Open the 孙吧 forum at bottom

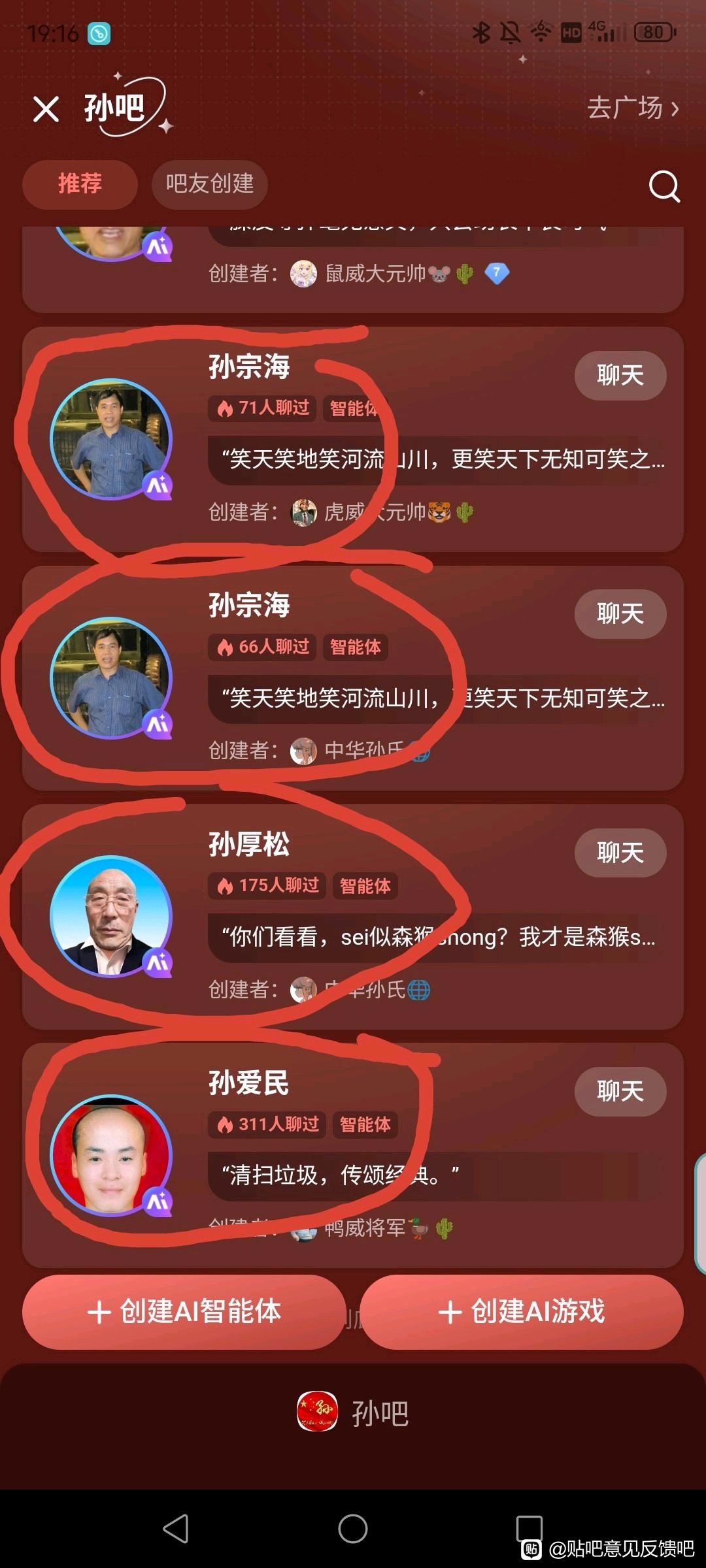tap(353, 1413)
